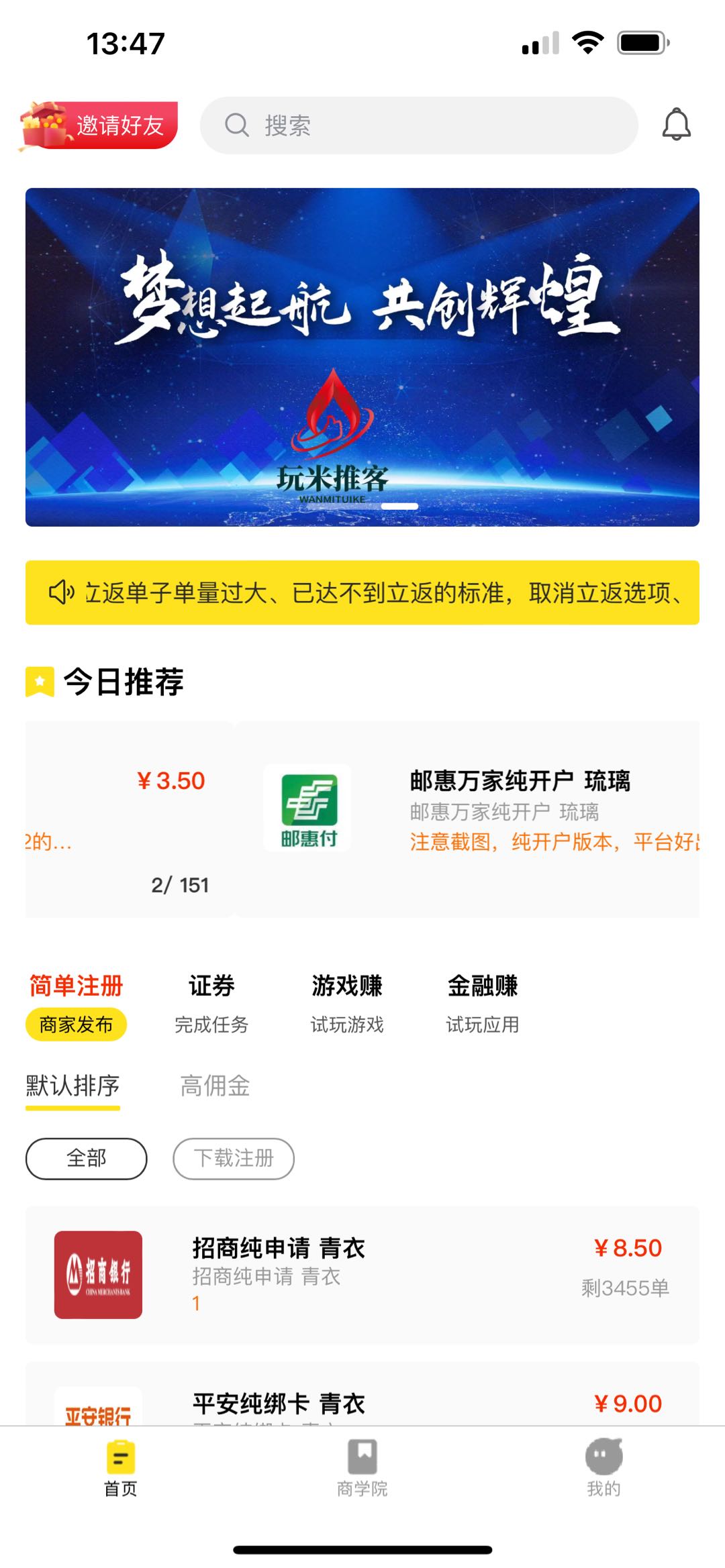Tap the 邀请好友 invite button
The image size is (725, 1568).
pyautogui.click(x=99, y=125)
